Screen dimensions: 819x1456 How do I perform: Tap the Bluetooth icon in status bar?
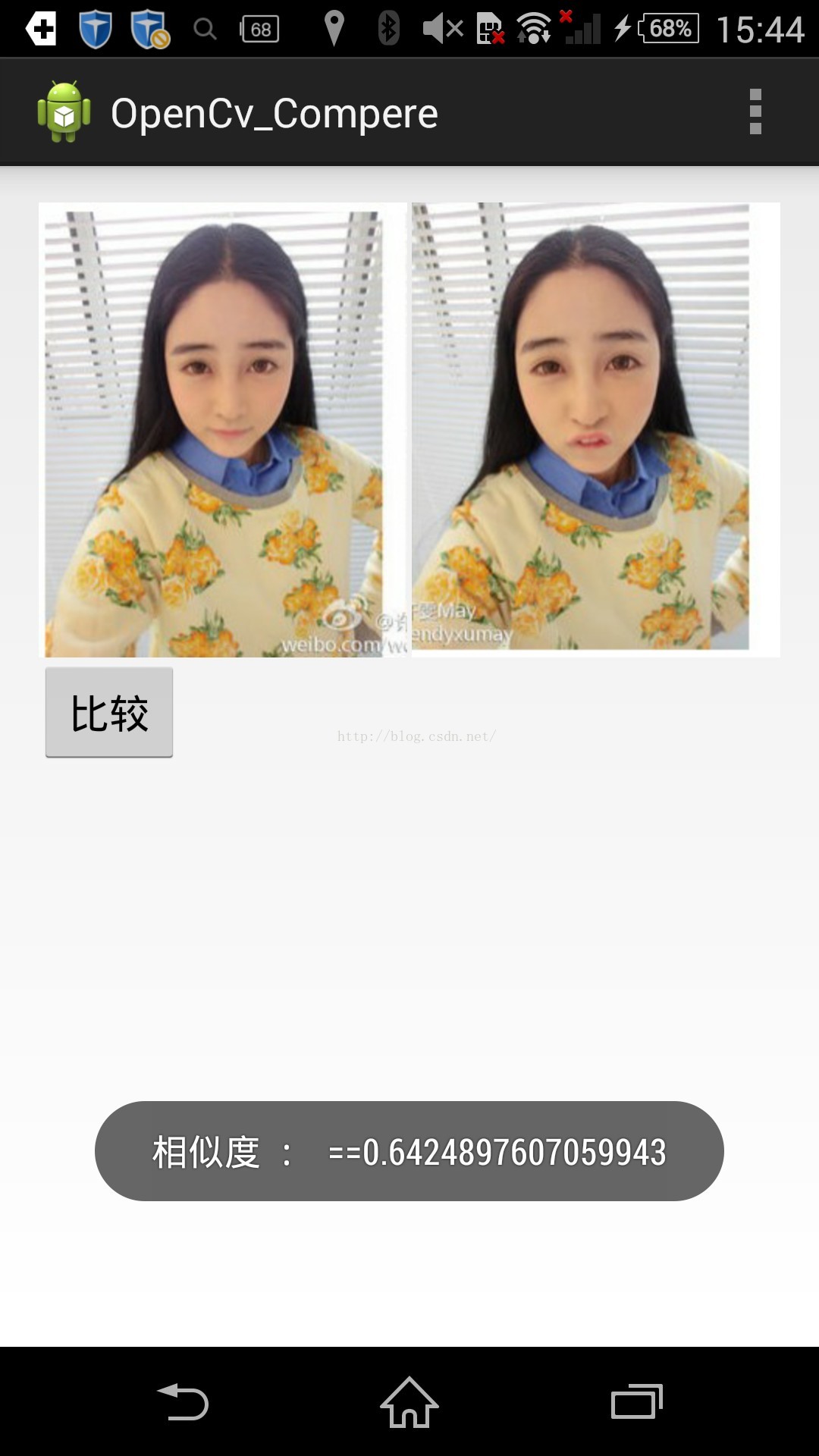pyautogui.click(x=388, y=29)
